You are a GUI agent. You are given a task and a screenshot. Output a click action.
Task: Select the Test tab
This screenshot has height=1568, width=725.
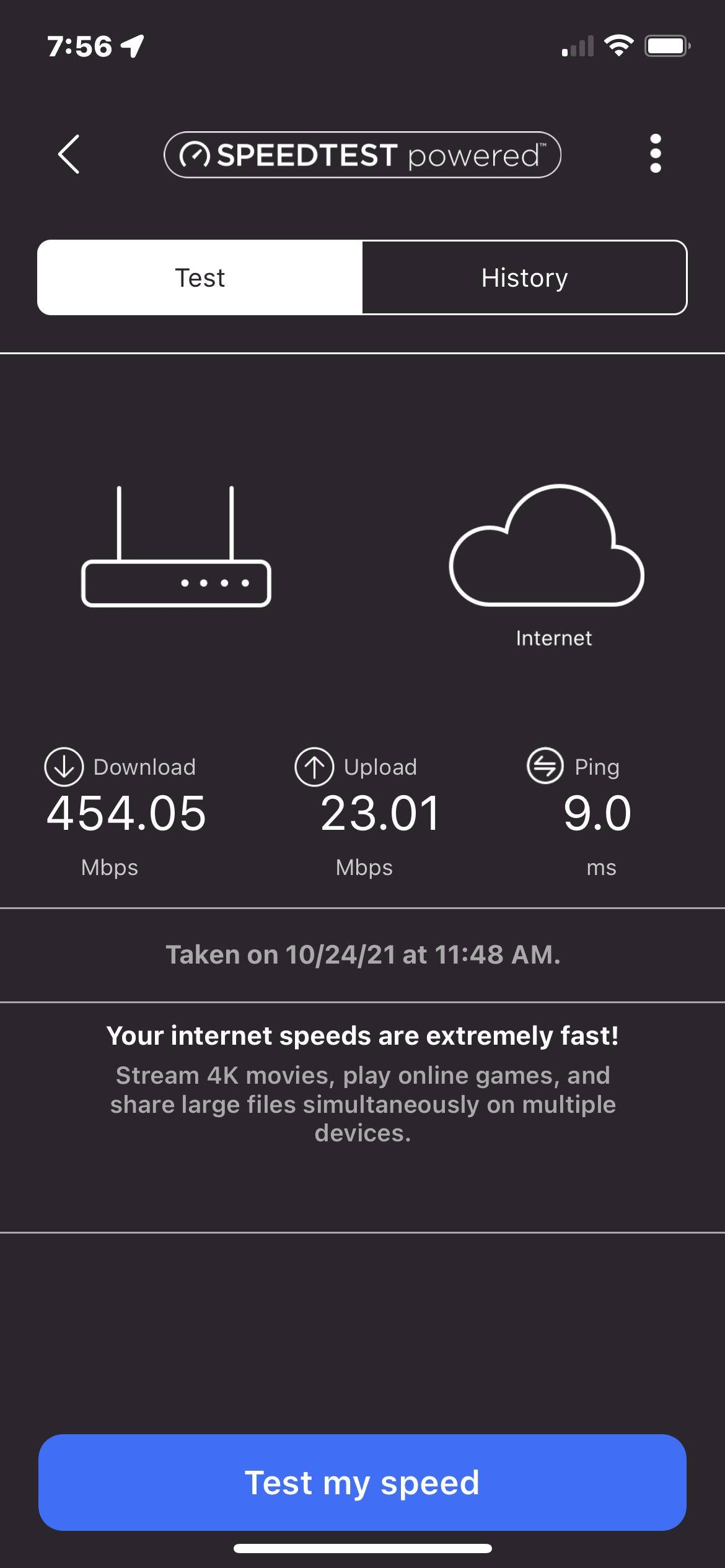200,277
